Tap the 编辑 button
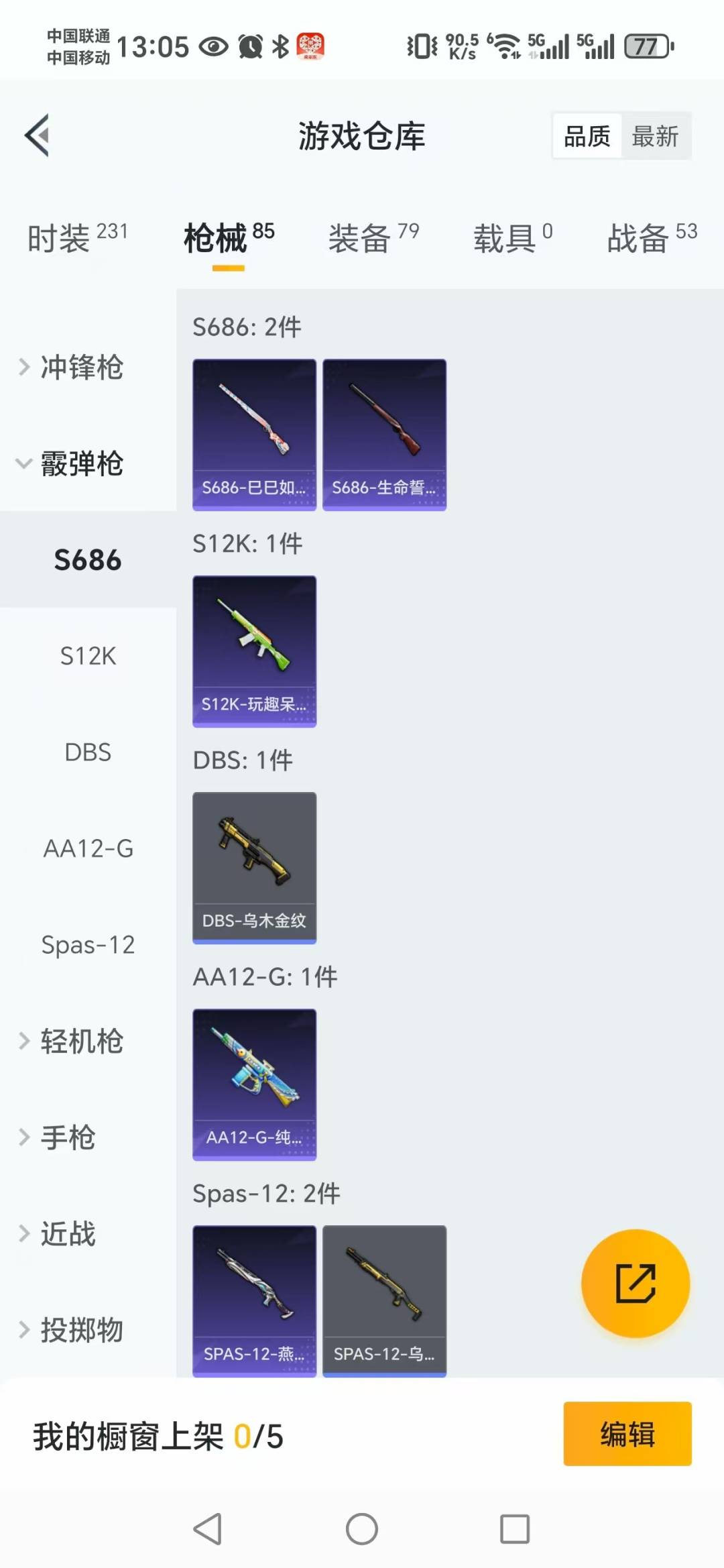 tap(627, 1434)
